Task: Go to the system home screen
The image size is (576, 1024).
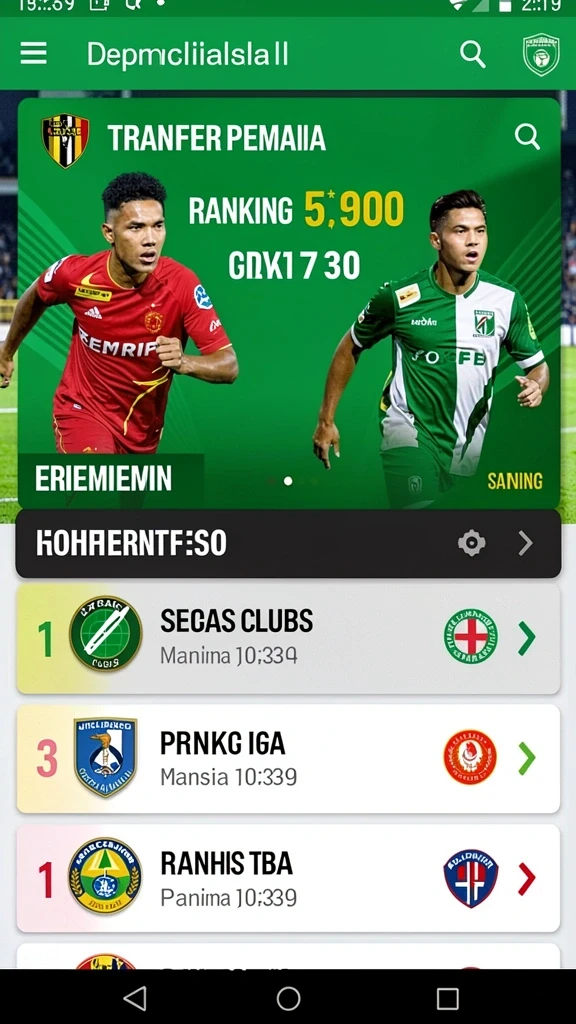Action: coord(289,998)
